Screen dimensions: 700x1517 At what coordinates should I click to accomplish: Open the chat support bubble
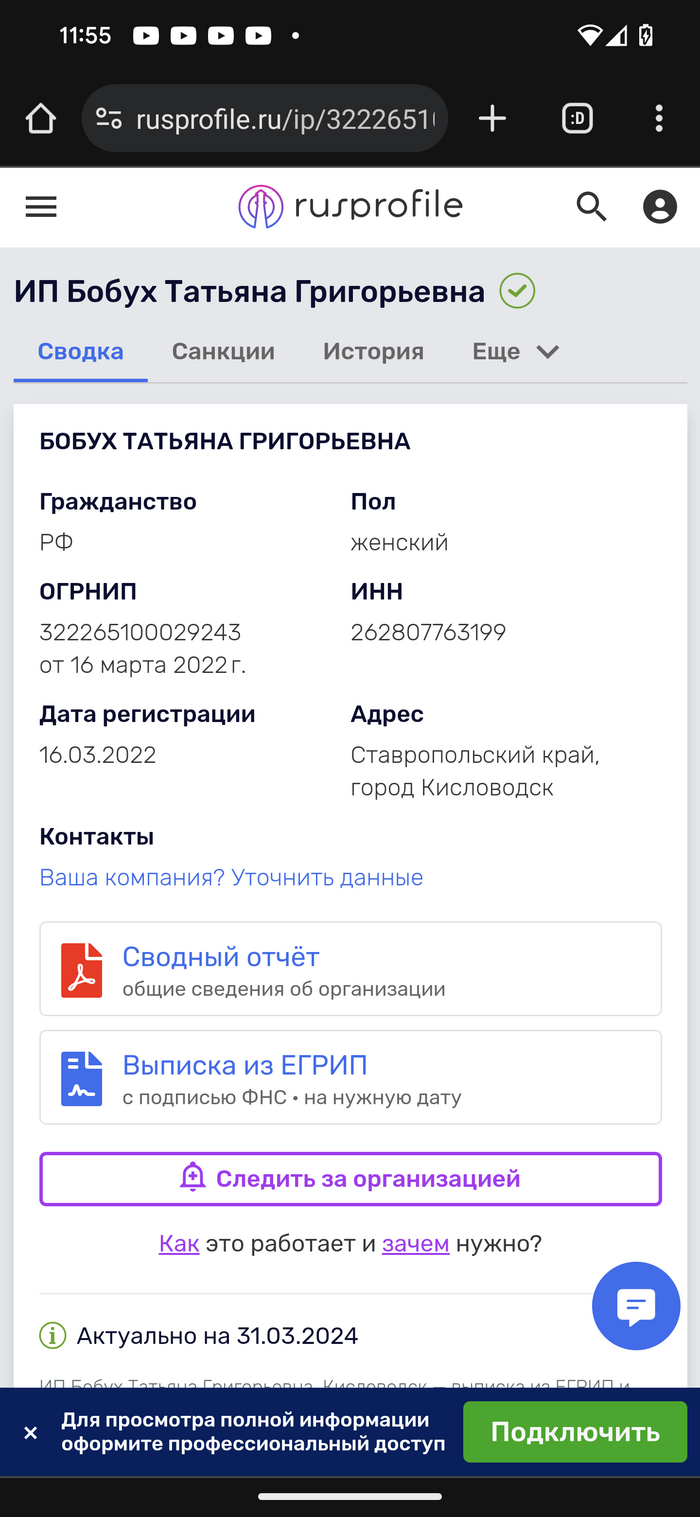(x=635, y=1306)
